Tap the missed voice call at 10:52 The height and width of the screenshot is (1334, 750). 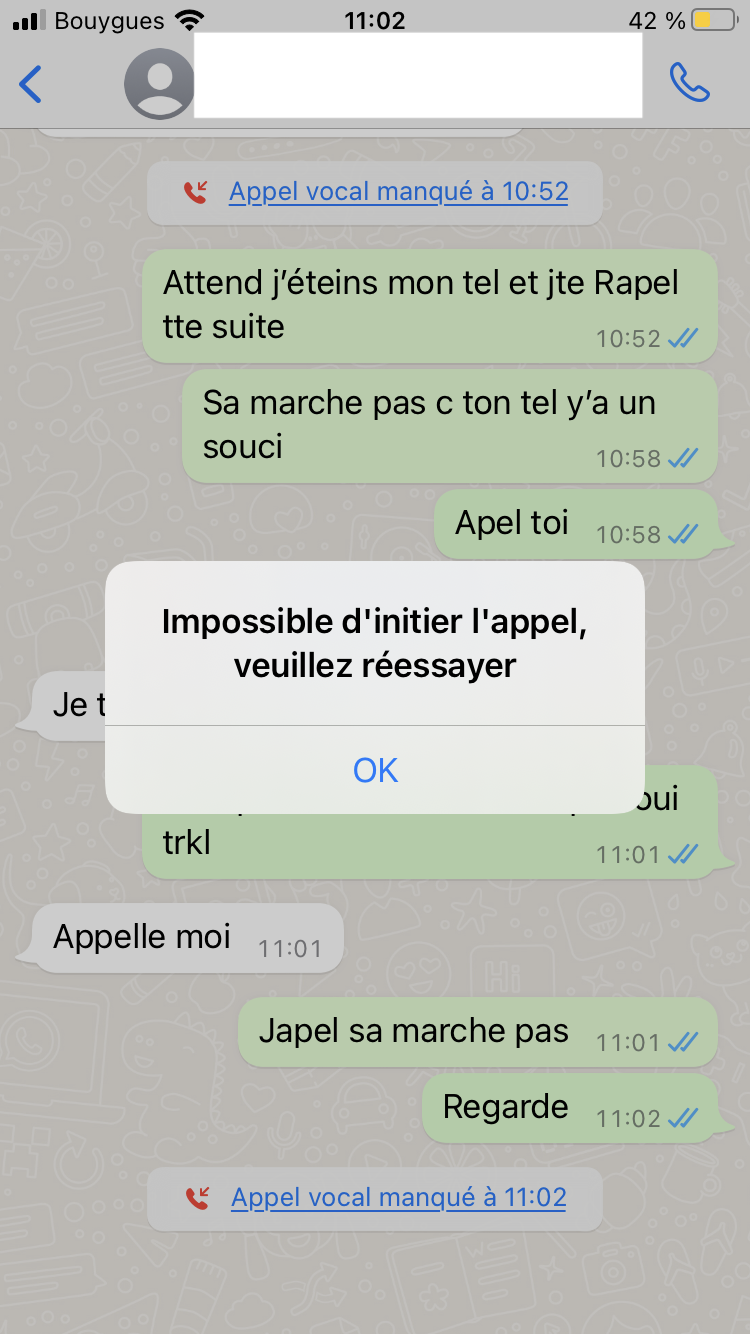pyautogui.click(x=398, y=191)
